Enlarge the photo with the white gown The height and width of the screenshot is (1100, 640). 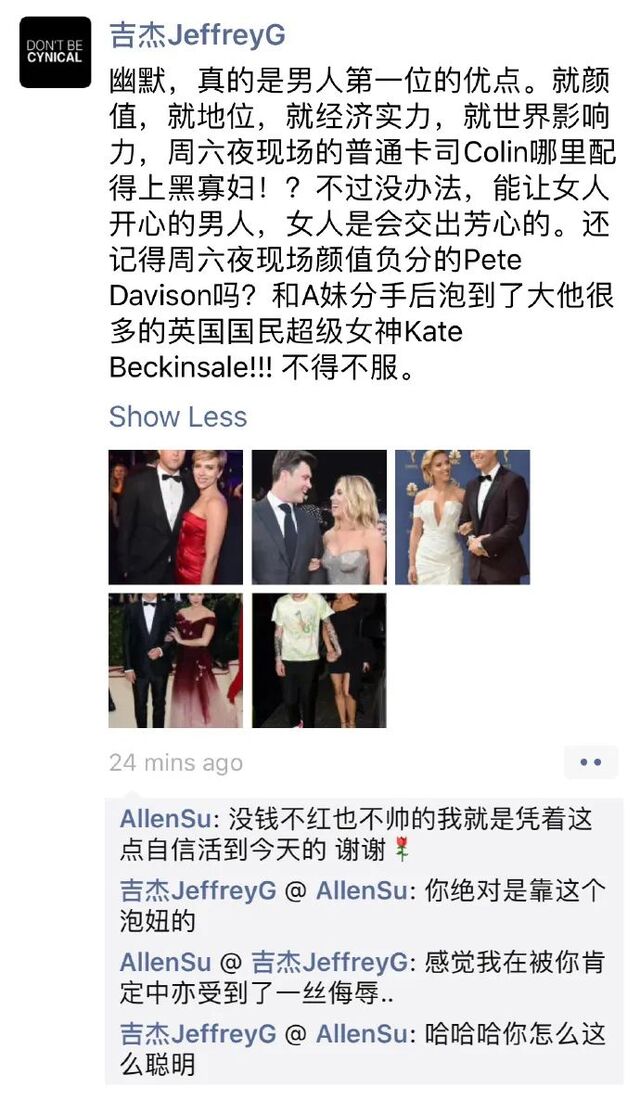(x=462, y=517)
